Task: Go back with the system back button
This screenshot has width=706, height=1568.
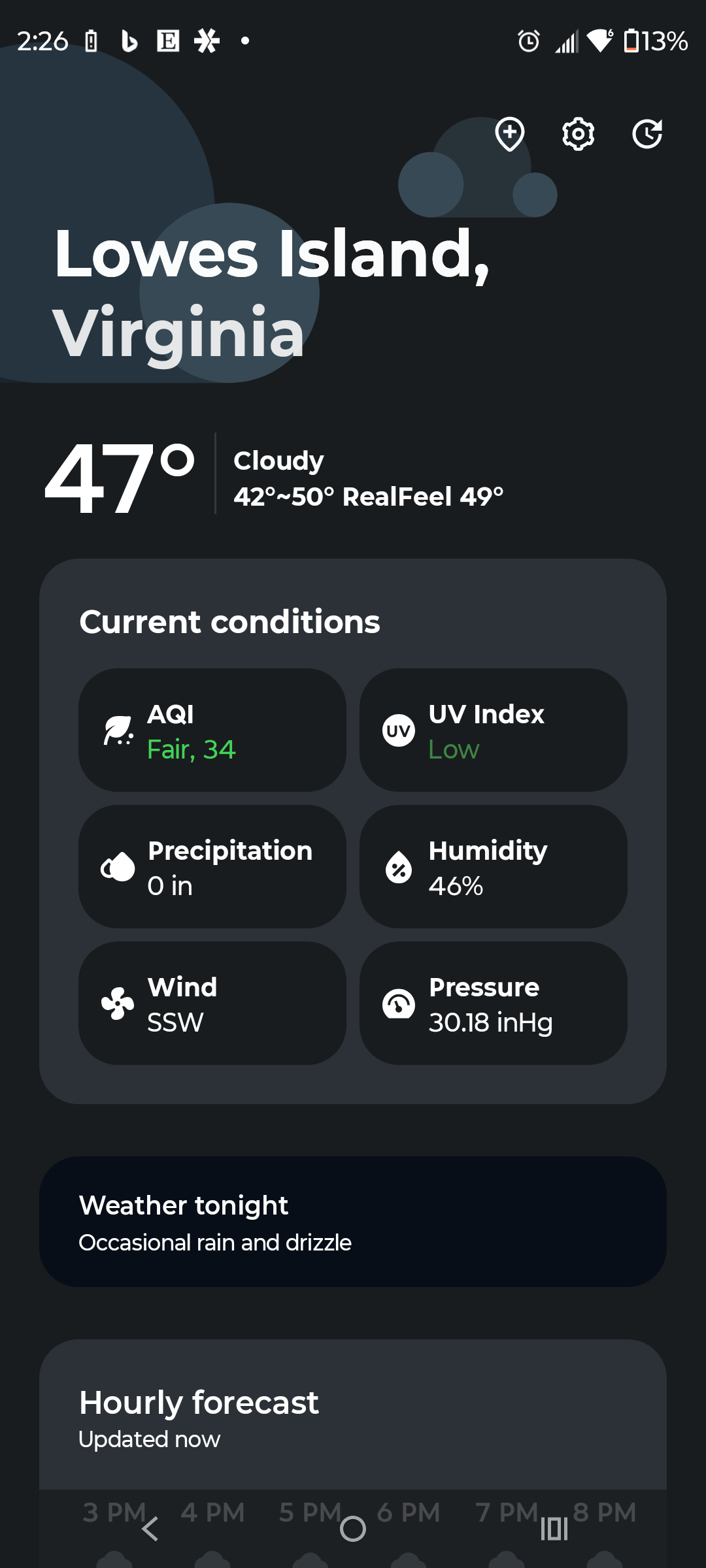Action: 150,1529
